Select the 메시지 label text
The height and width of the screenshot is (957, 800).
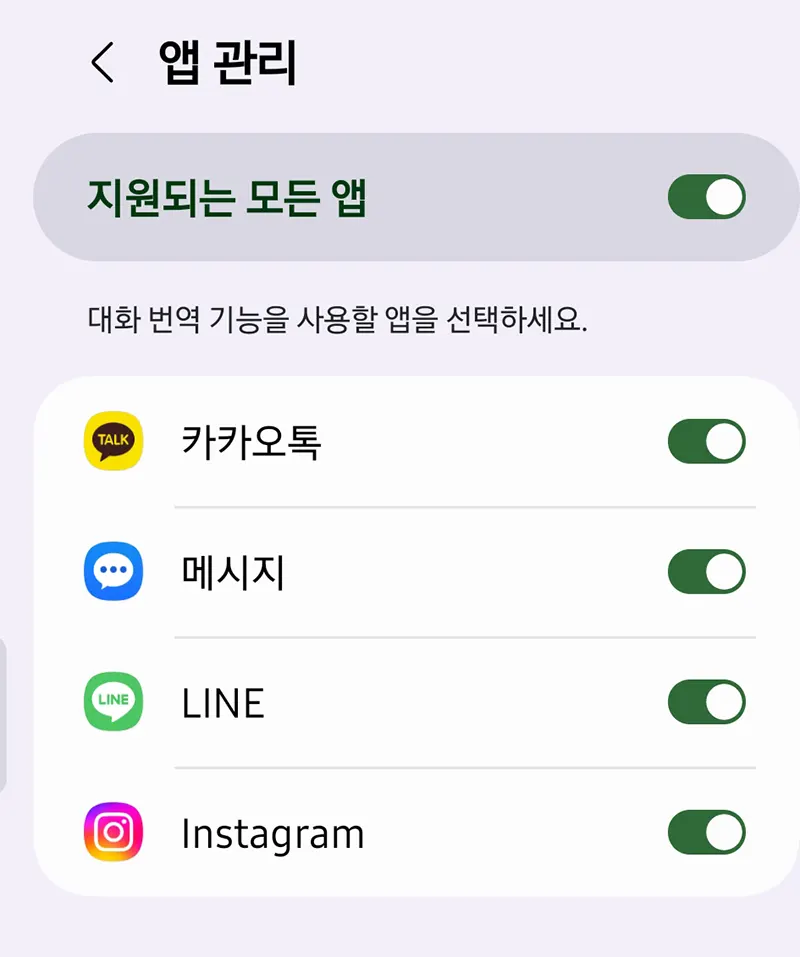231,571
